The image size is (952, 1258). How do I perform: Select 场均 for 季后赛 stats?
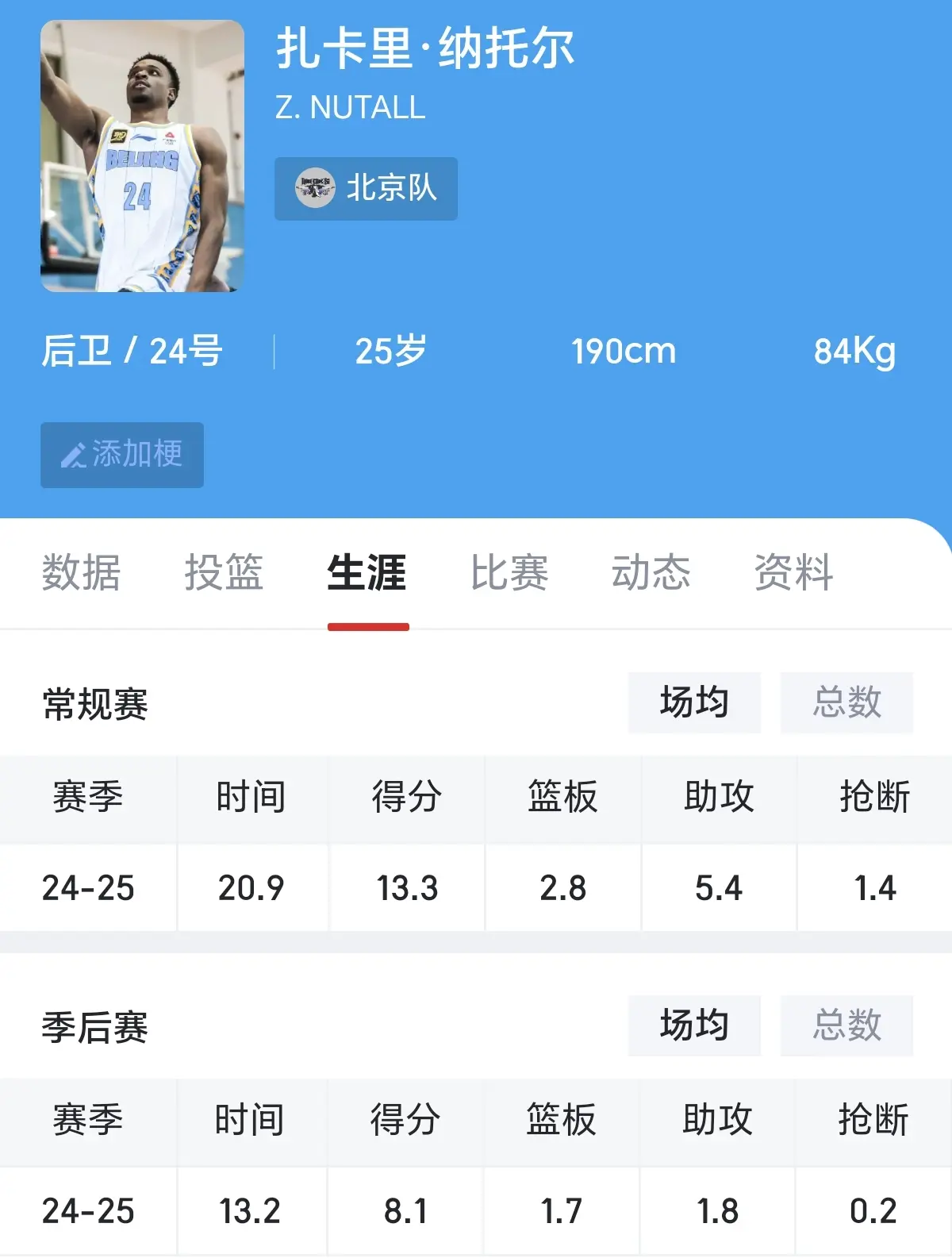[694, 1025]
